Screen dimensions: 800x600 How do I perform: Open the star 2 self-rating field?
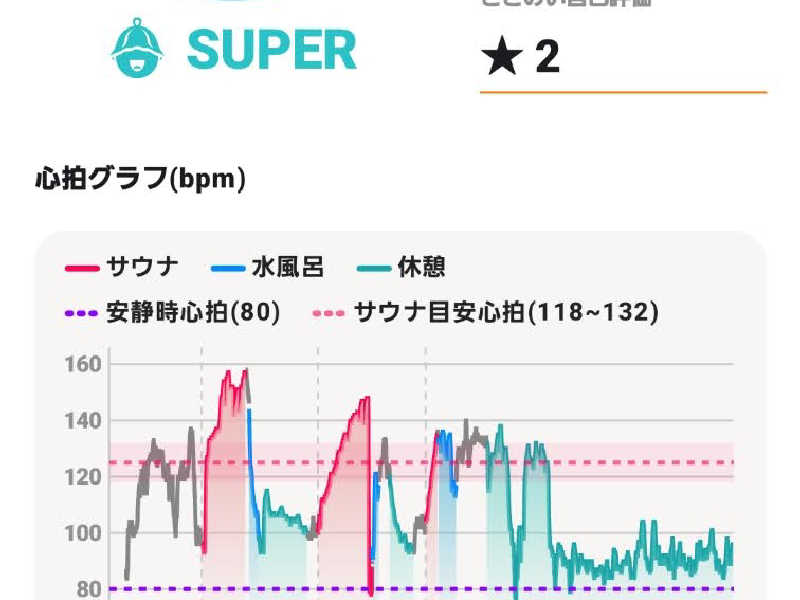pyautogui.click(x=621, y=58)
